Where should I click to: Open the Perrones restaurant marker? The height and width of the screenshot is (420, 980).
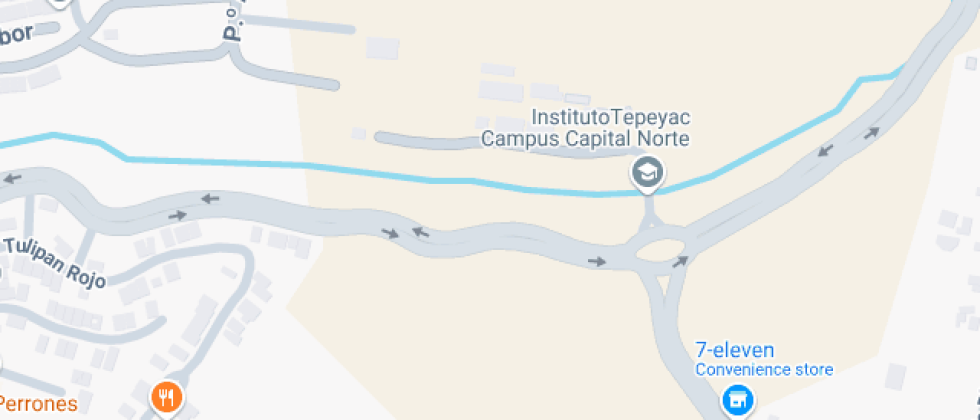167,399
